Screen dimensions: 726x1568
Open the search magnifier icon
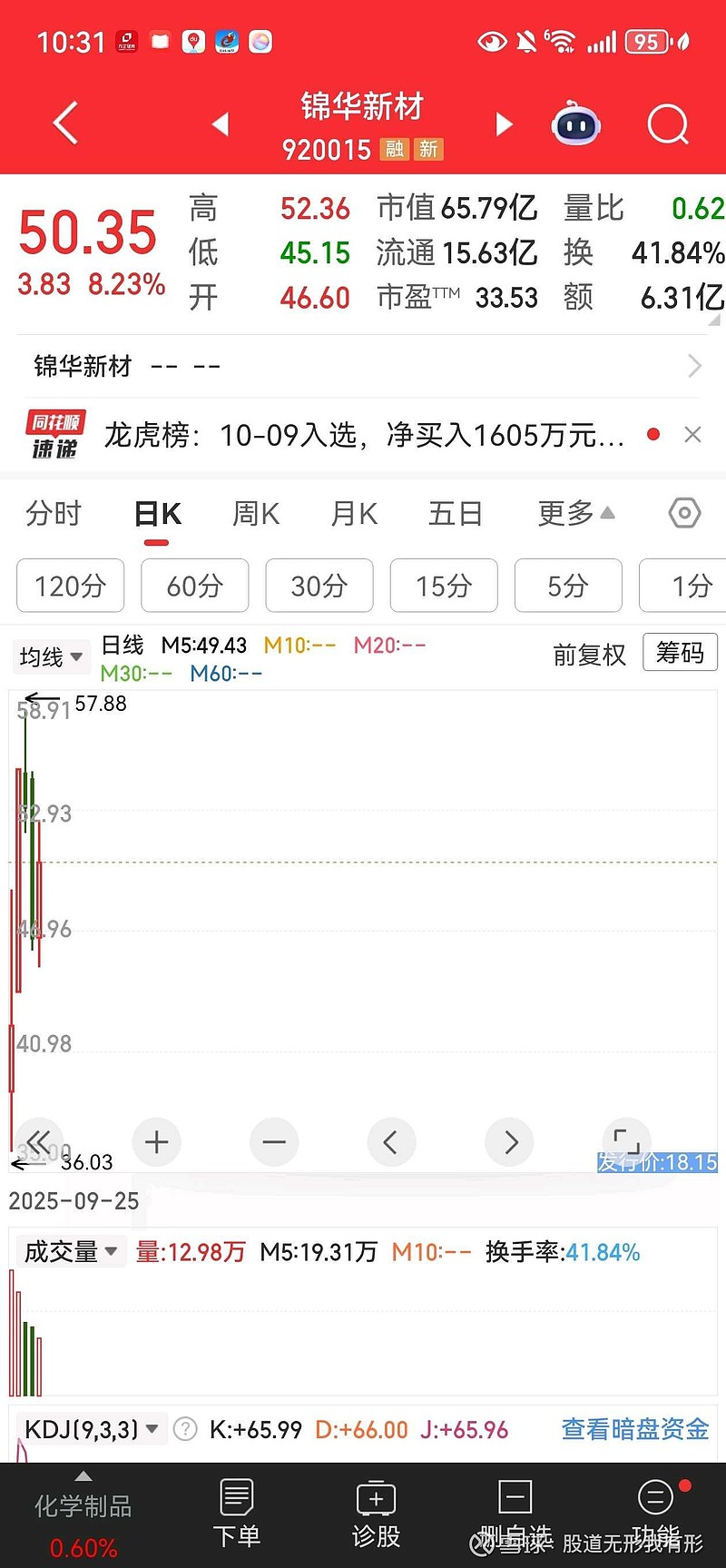668,124
